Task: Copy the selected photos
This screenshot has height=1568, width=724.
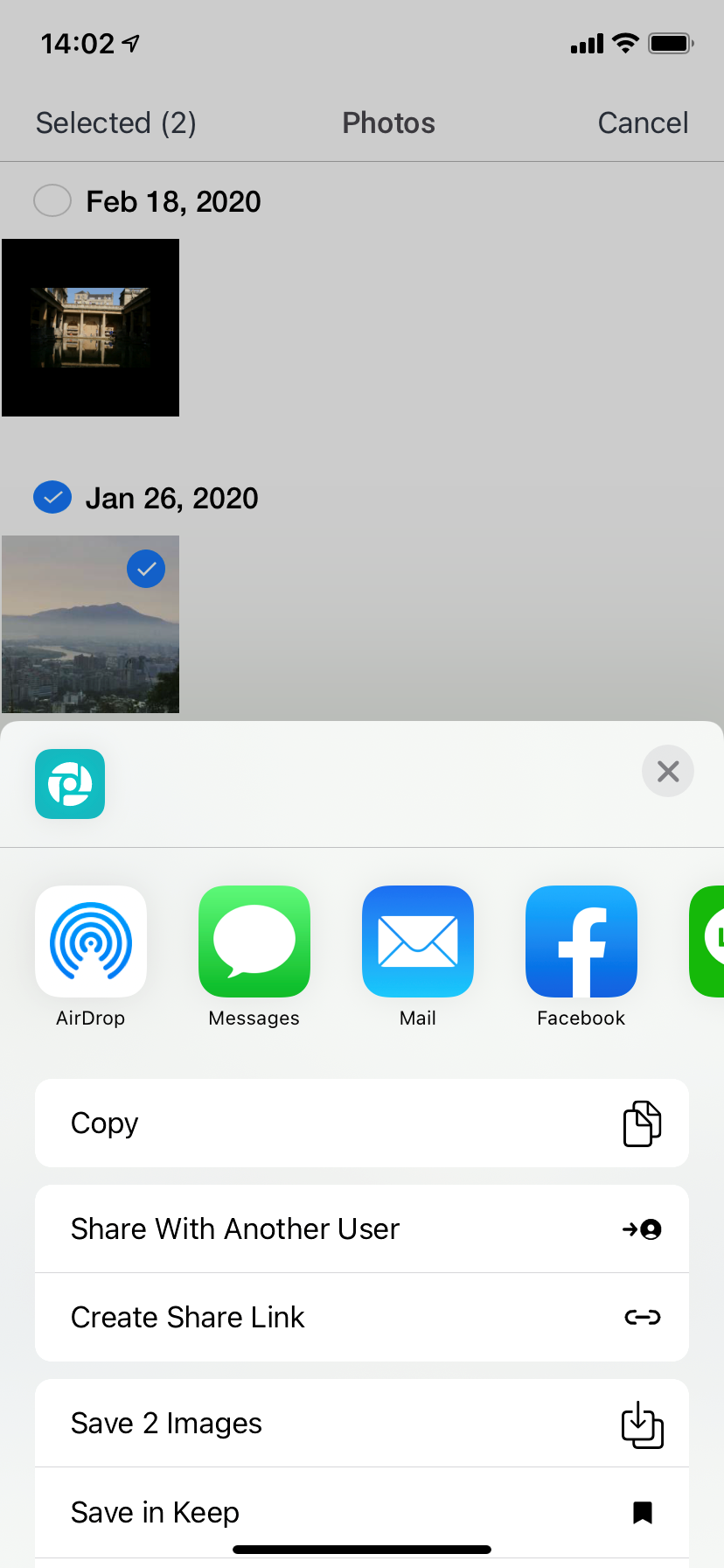Action: pyautogui.click(x=362, y=1123)
